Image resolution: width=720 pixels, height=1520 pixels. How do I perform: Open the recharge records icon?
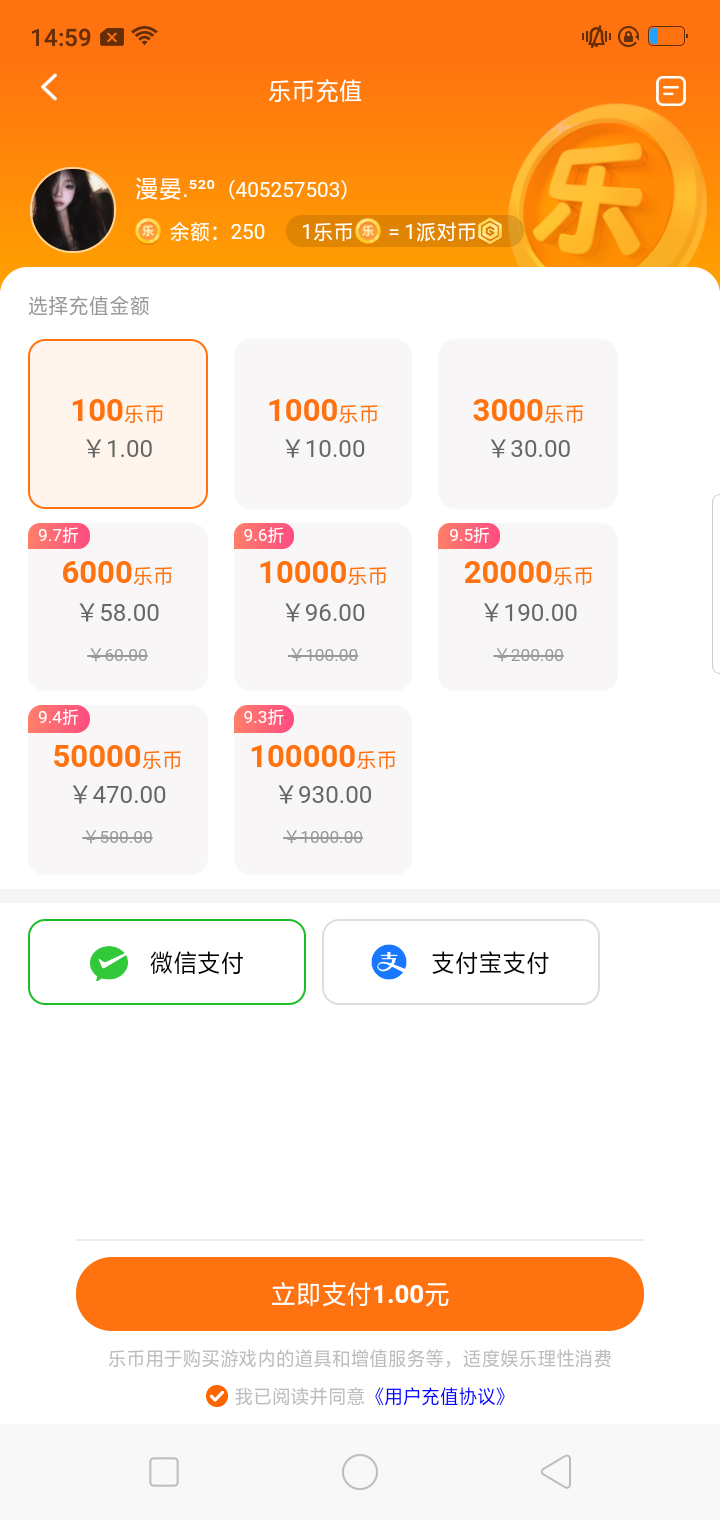coord(671,91)
